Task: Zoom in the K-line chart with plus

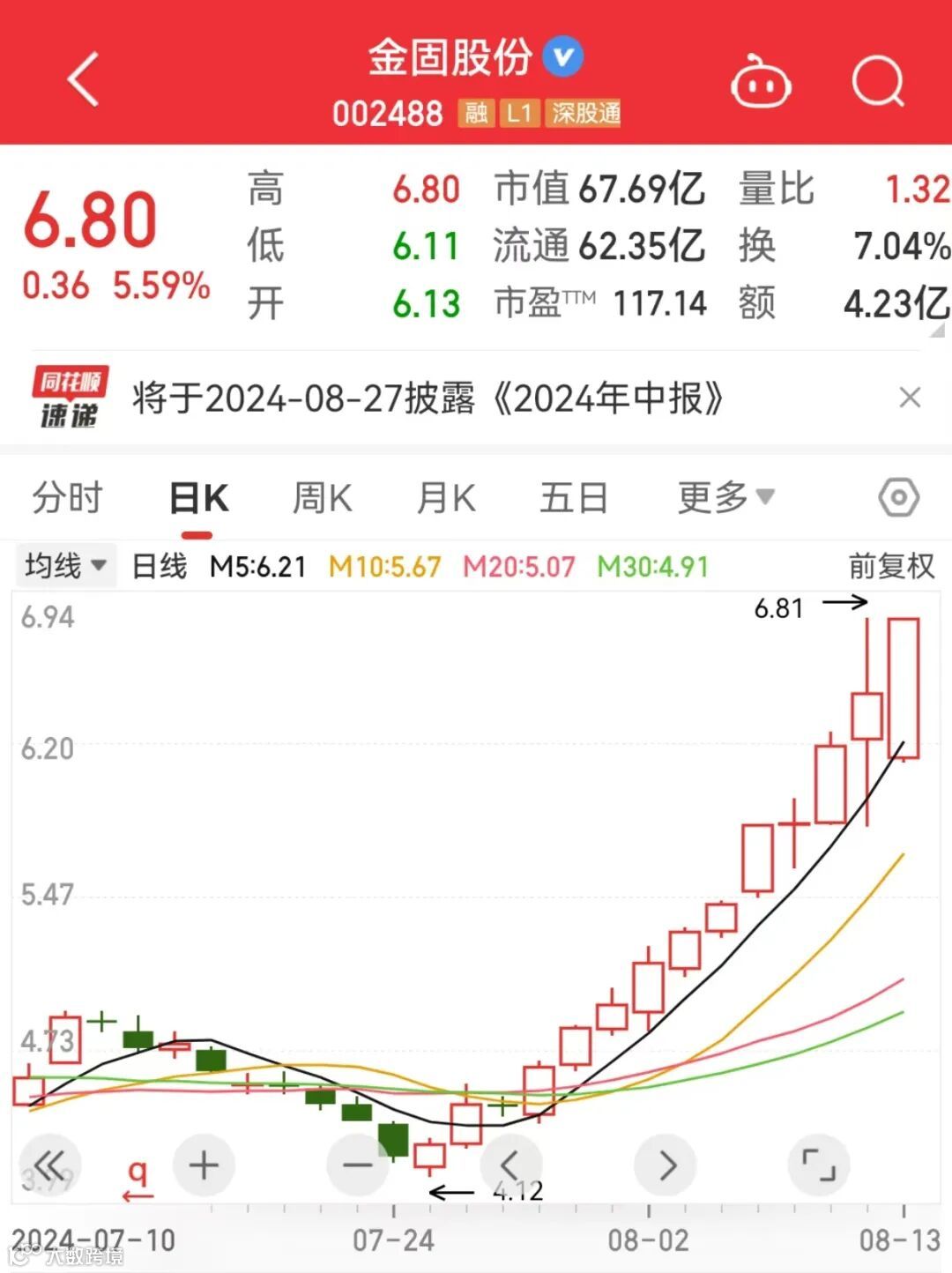Action: [x=204, y=1165]
